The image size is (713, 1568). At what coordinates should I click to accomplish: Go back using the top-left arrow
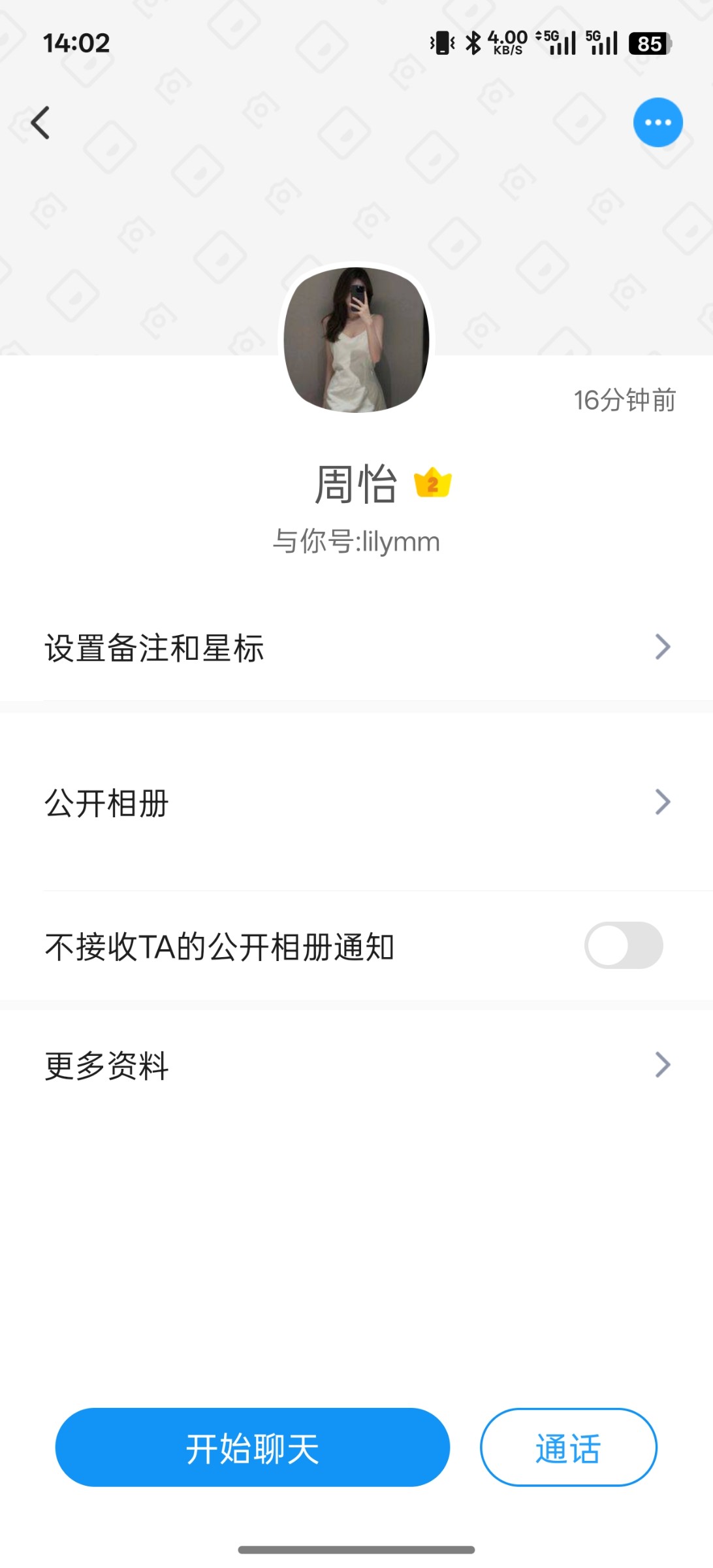(x=40, y=123)
